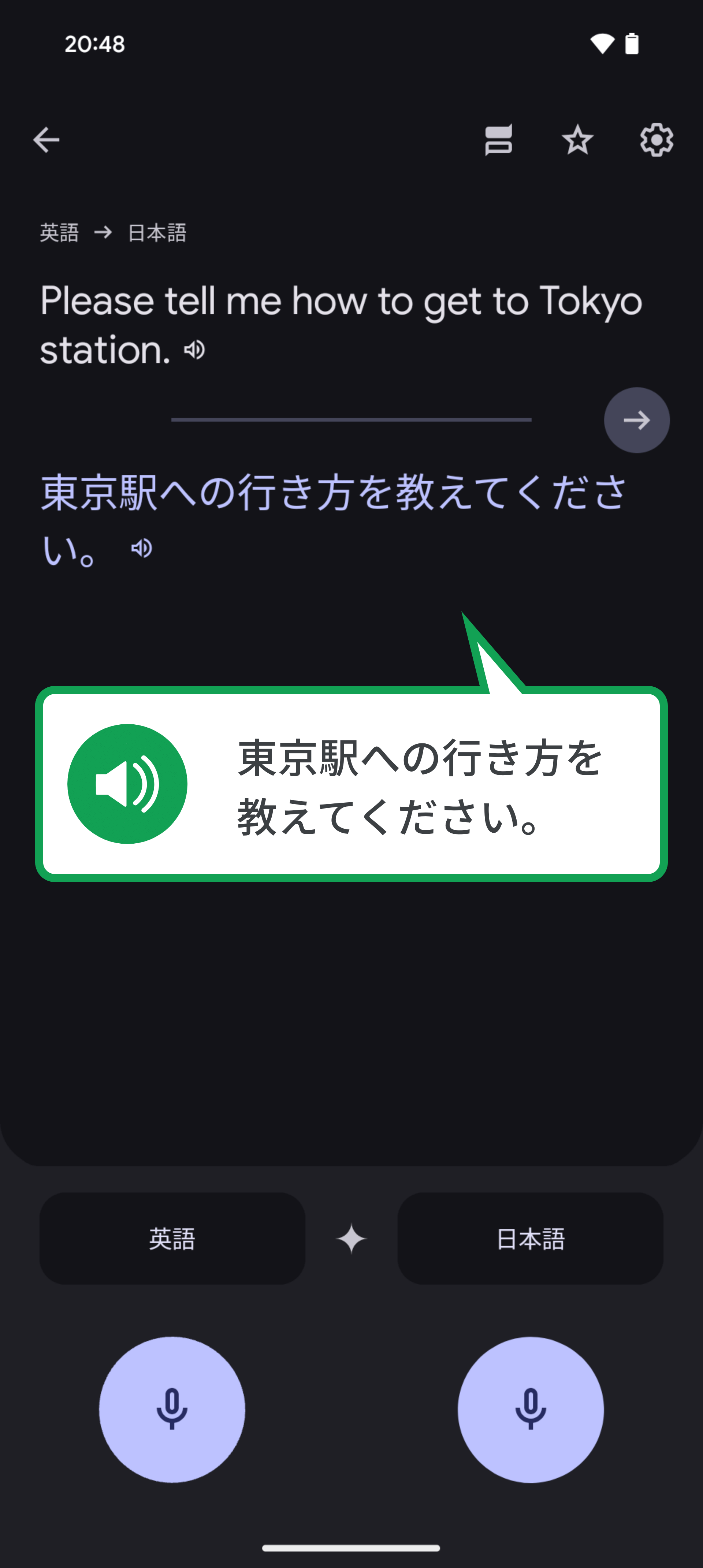The width and height of the screenshot is (703, 1568).
Task: Play audio of the Japanese translation
Action: (141, 548)
